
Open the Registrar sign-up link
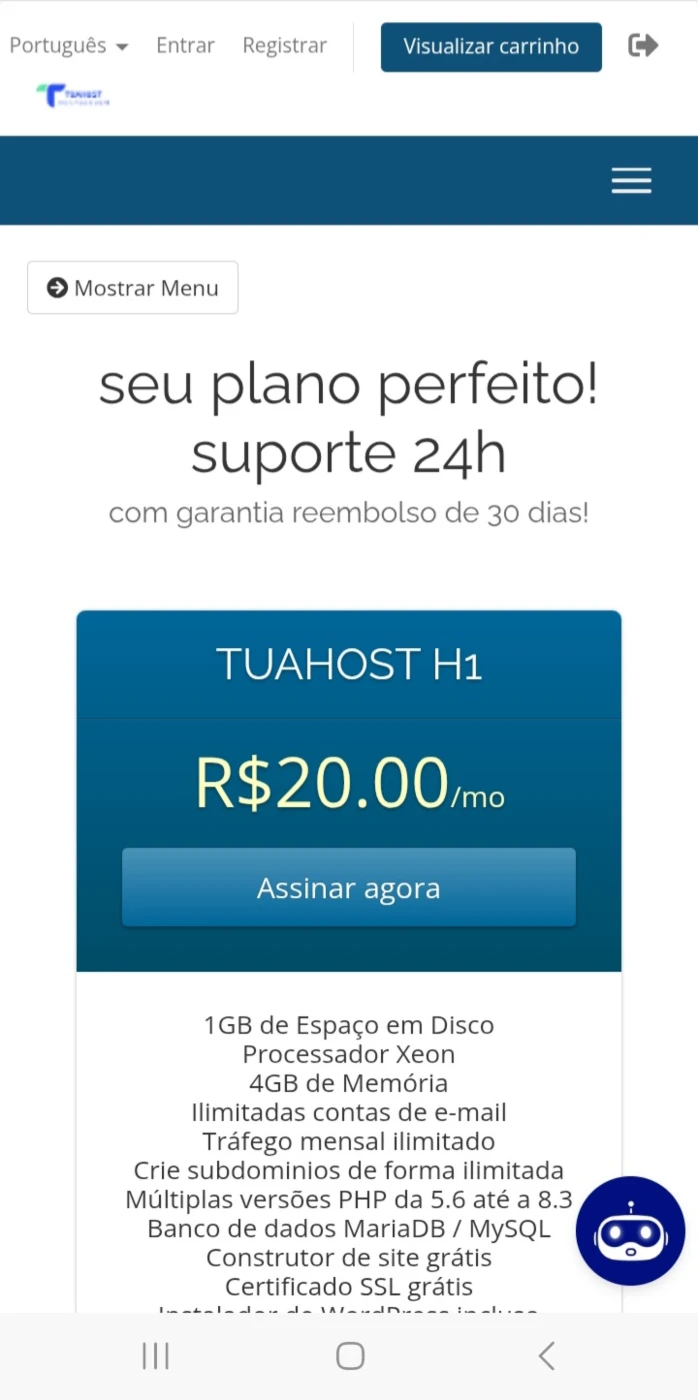(284, 46)
